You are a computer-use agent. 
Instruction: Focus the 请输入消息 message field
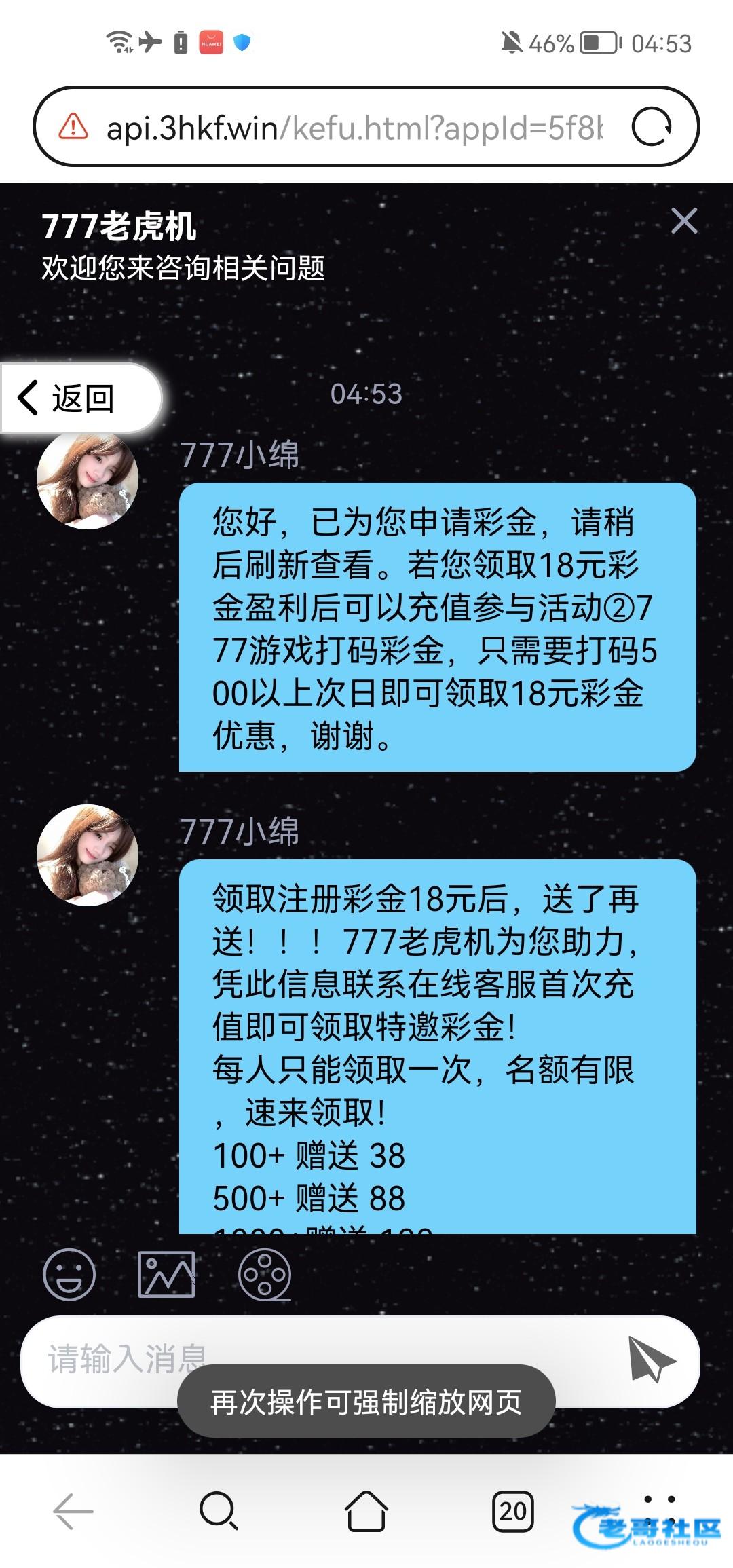[x=326, y=1359]
